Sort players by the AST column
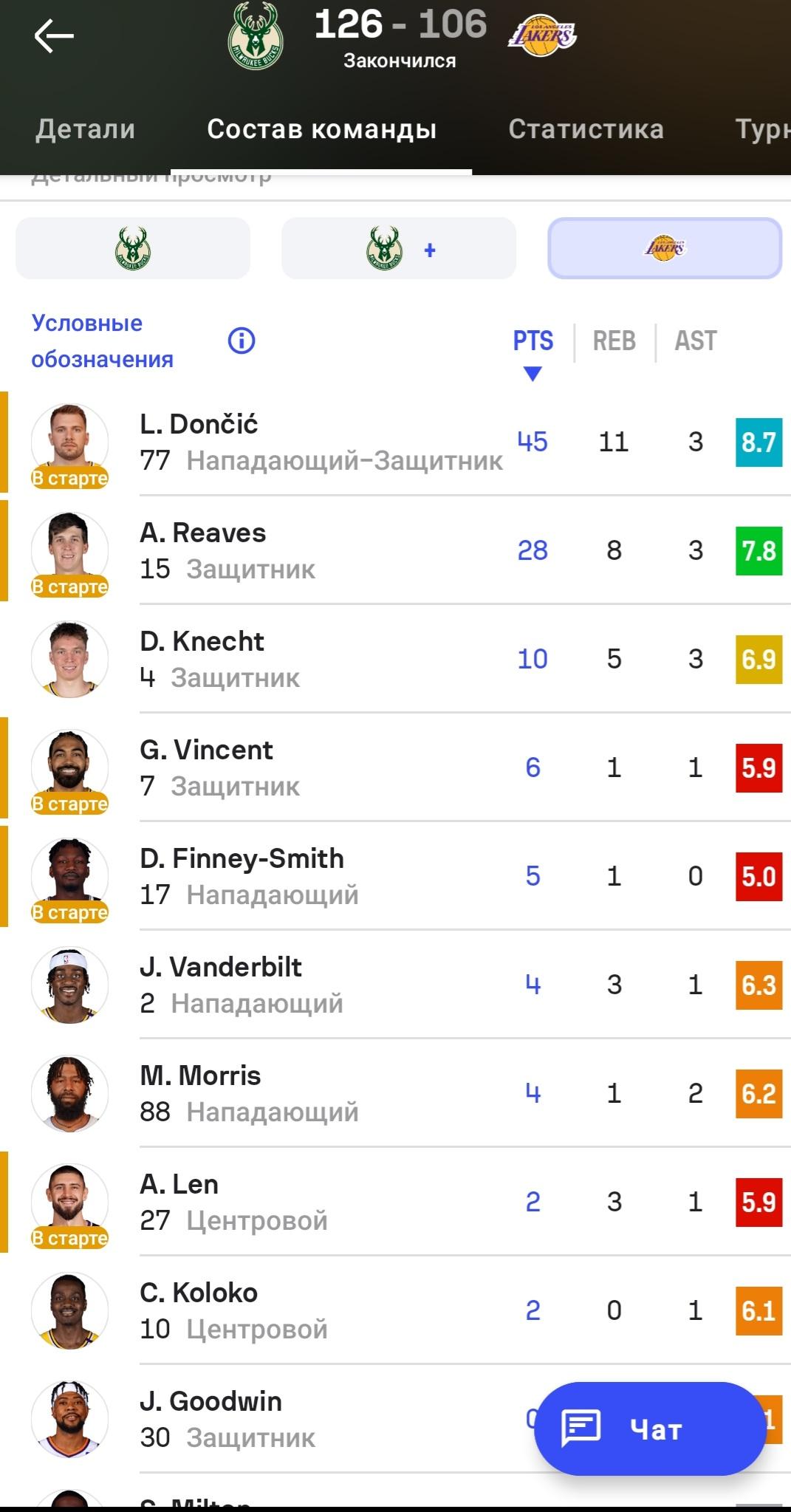 click(x=696, y=341)
